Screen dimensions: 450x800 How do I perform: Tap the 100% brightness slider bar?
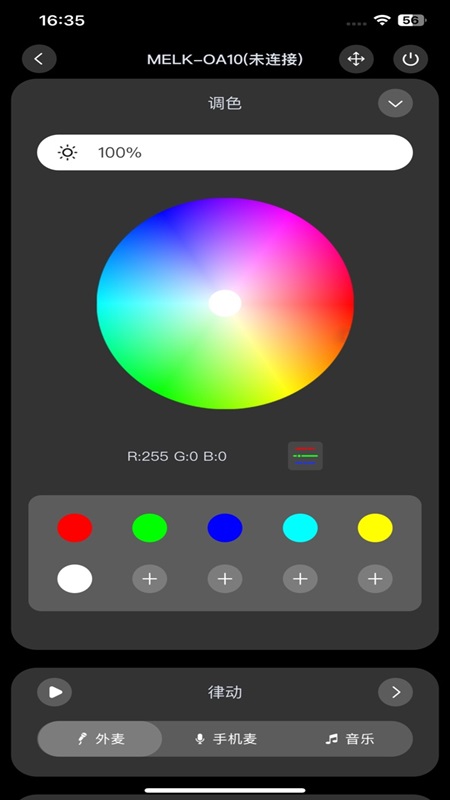[x=225, y=153]
